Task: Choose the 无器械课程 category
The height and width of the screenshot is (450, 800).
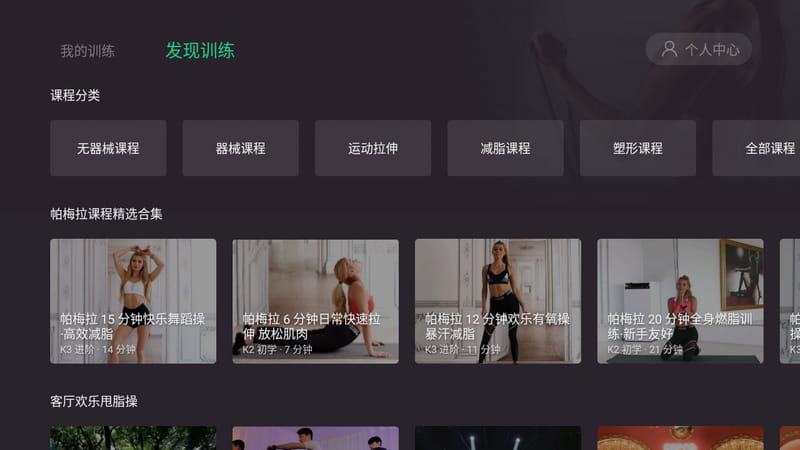Action: point(108,148)
